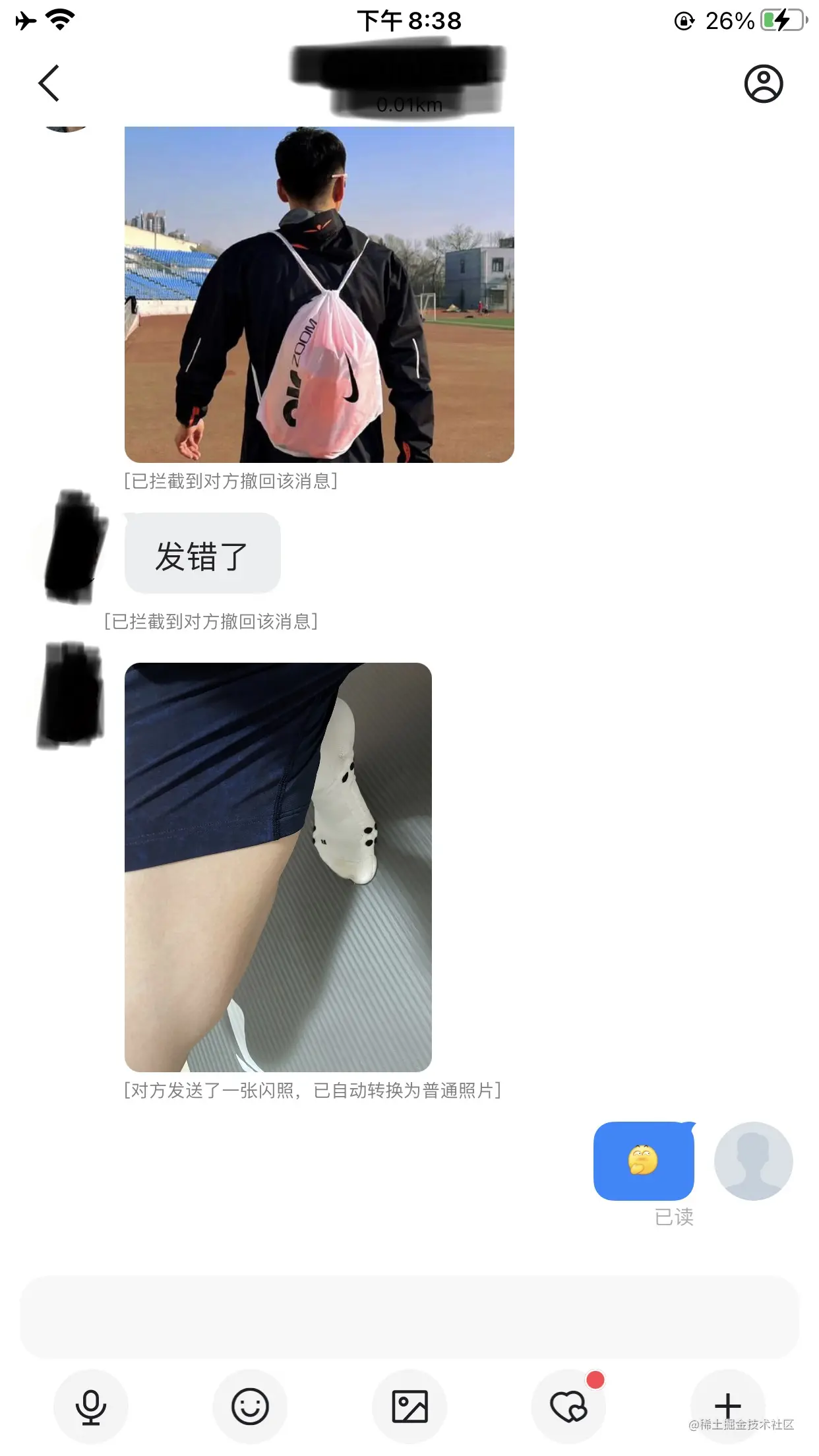This screenshot has width=819, height=1456.
Task: Tap my gray avatar next to emoji message
Action: coord(753,1161)
